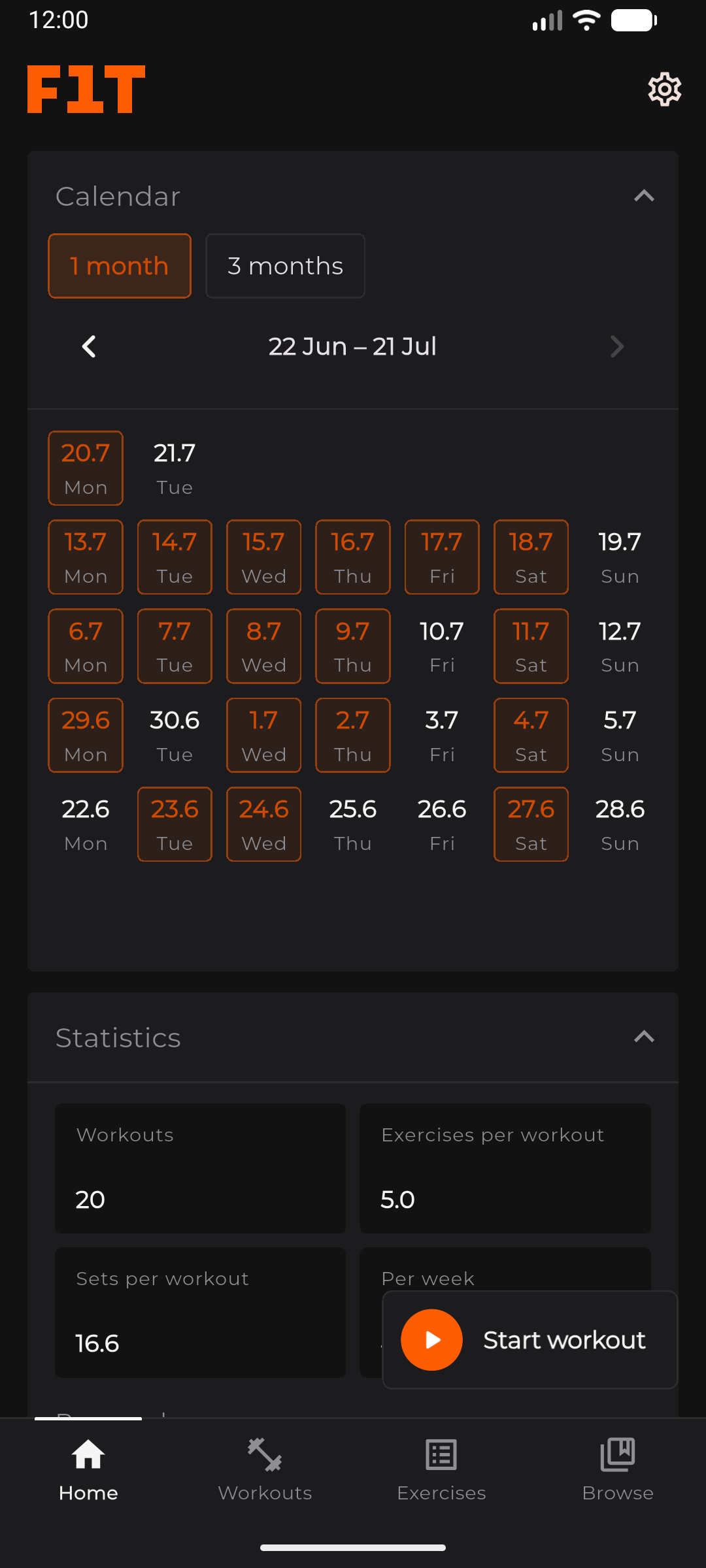Switch to the Exercises tab
The width and height of the screenshot is (706, 1568).
[441, 1470]
